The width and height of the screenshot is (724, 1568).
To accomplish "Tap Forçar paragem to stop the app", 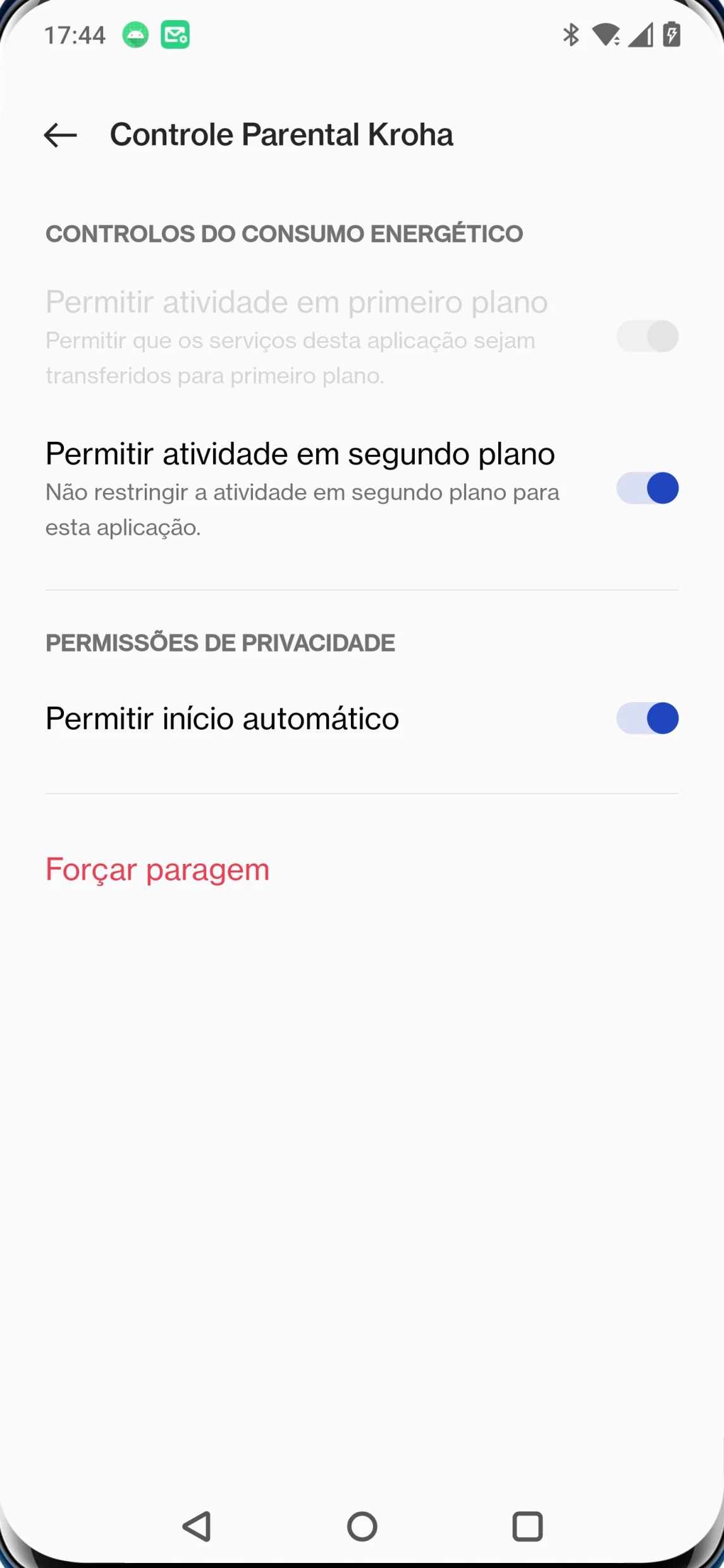I will 157,870.
